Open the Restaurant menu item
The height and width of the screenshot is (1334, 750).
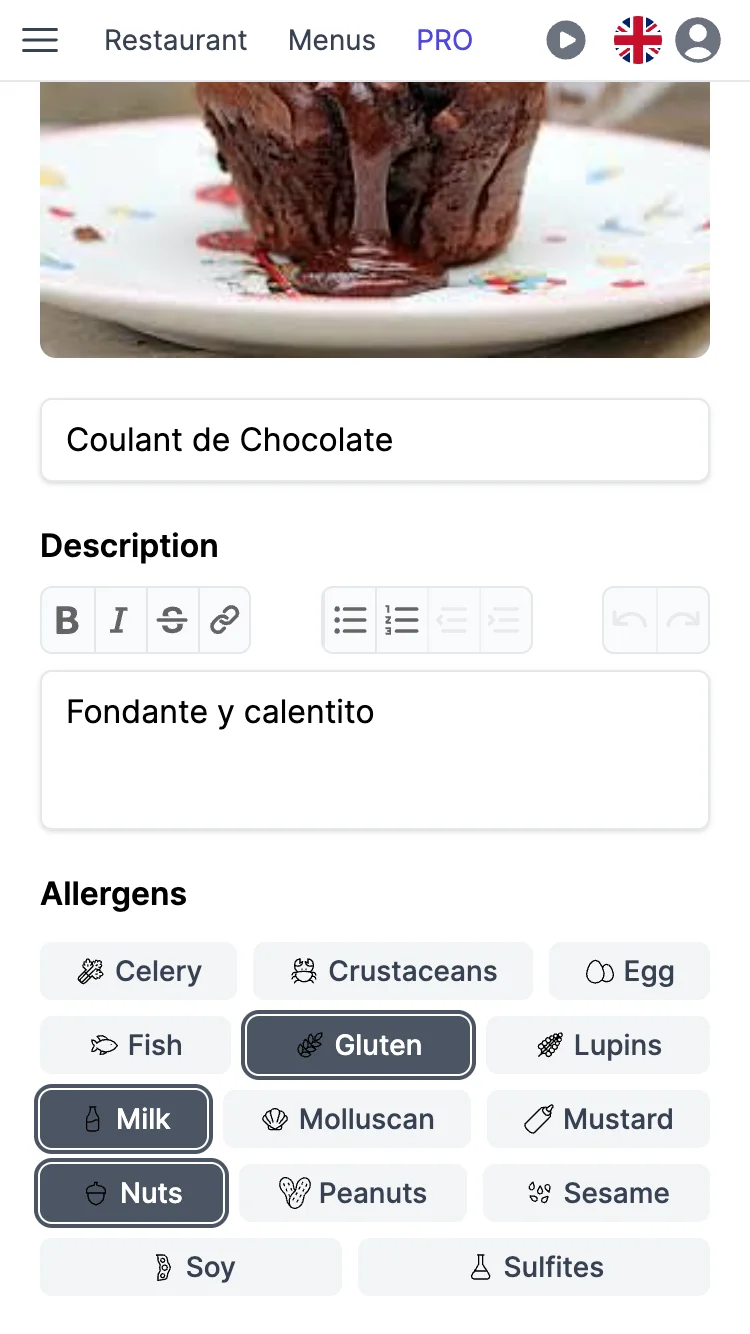[175, 40]
